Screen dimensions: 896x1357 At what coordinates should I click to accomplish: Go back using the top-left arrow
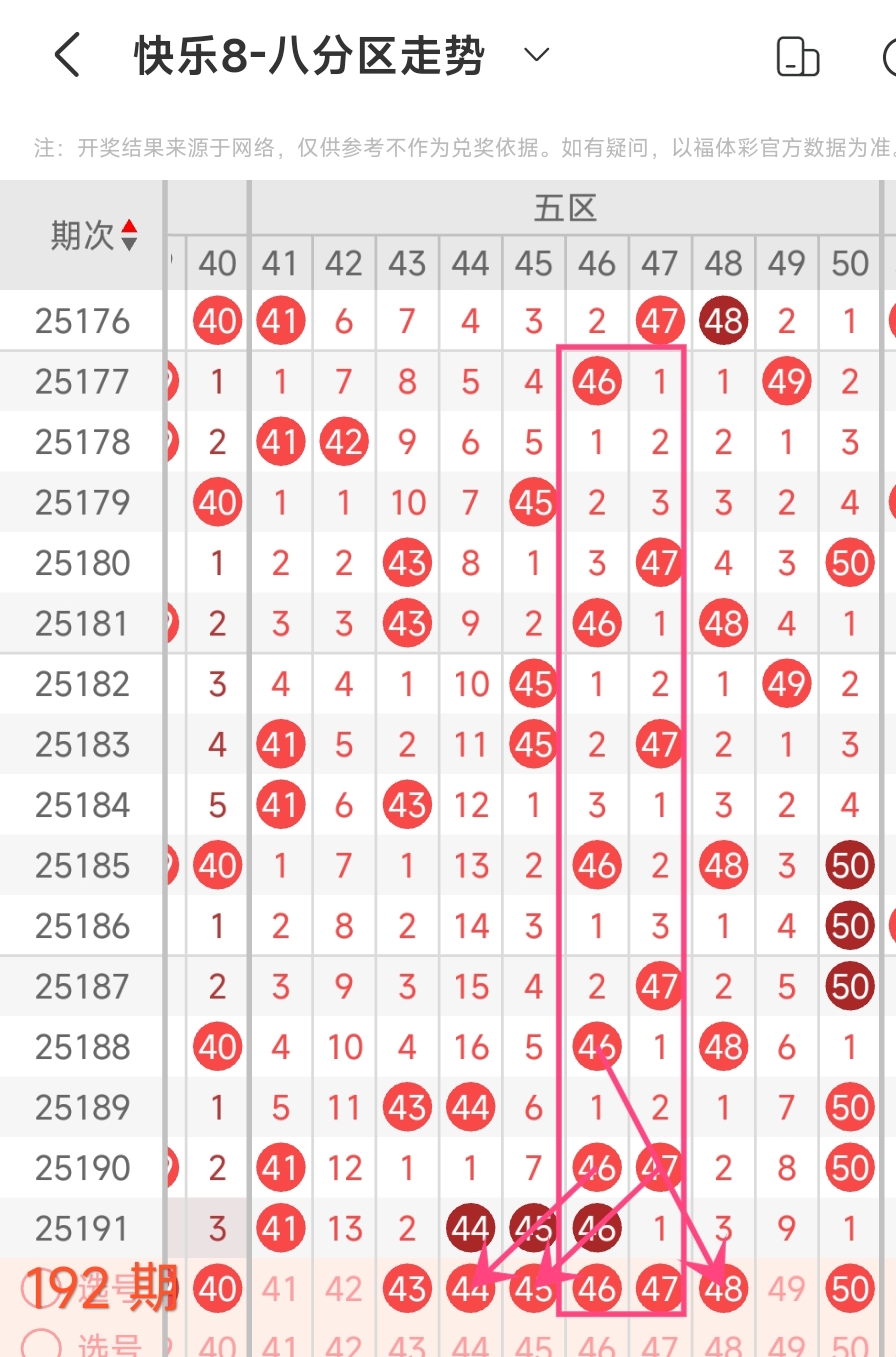67,55
